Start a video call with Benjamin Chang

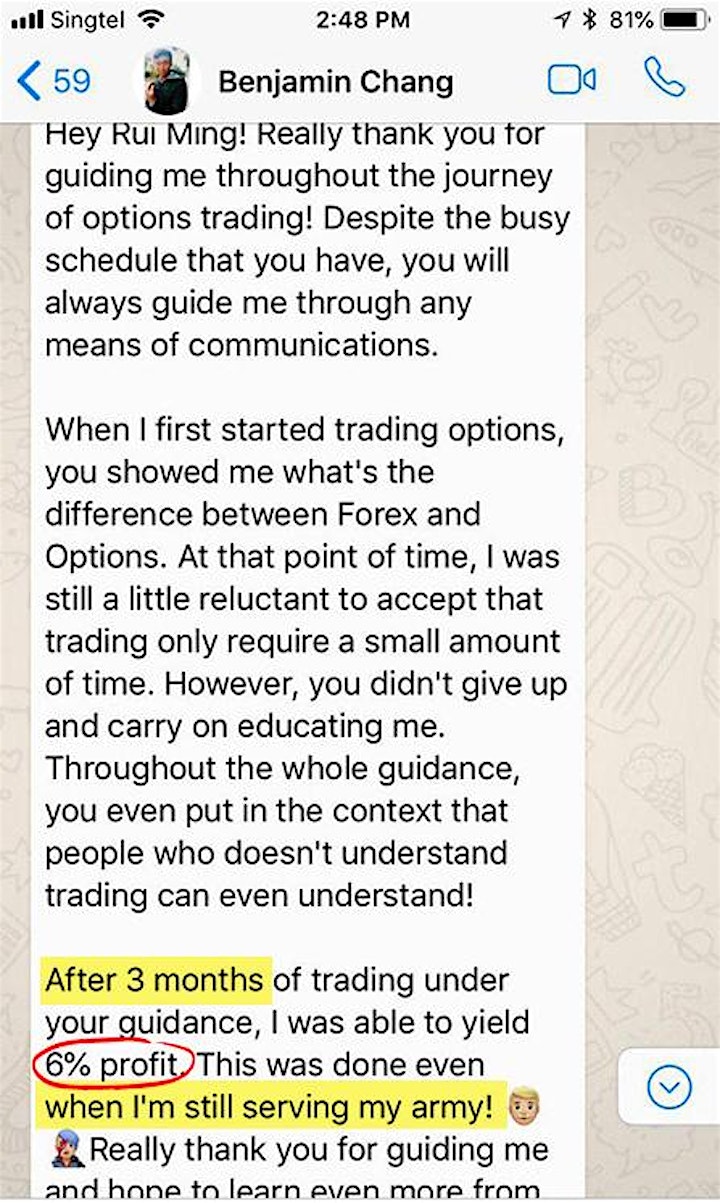(x=571, y=80)
